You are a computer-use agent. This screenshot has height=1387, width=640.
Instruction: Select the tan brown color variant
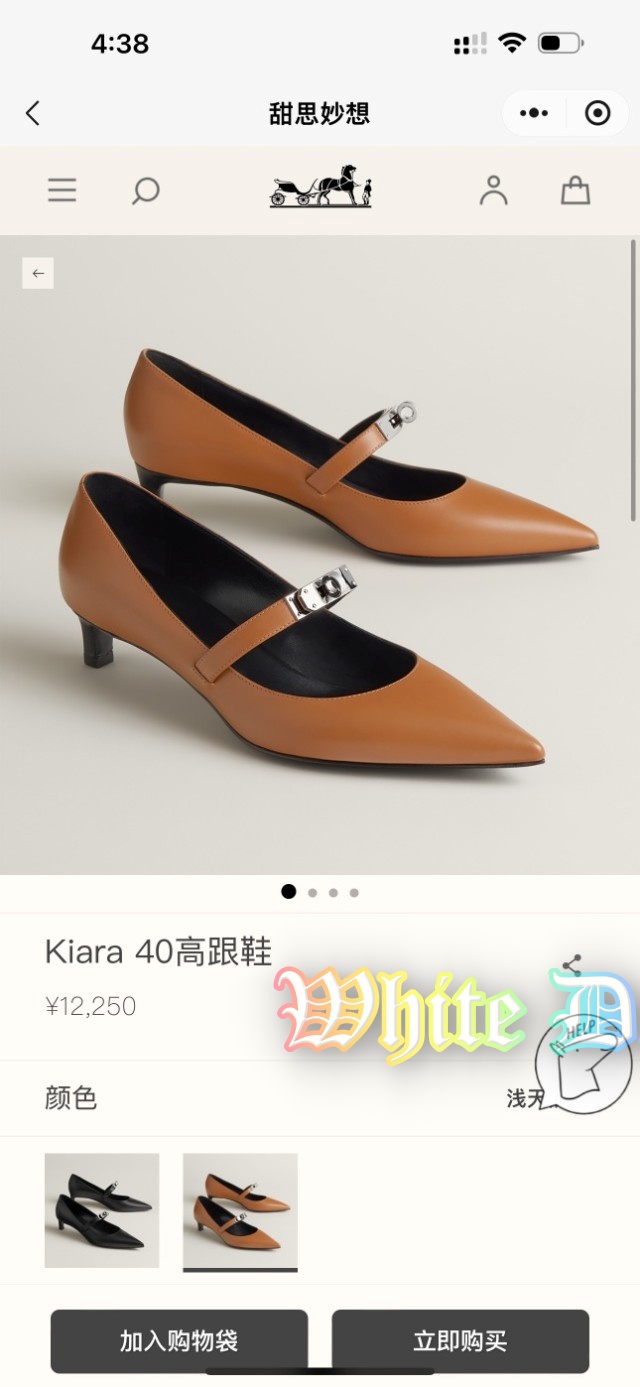(240, 1210)
